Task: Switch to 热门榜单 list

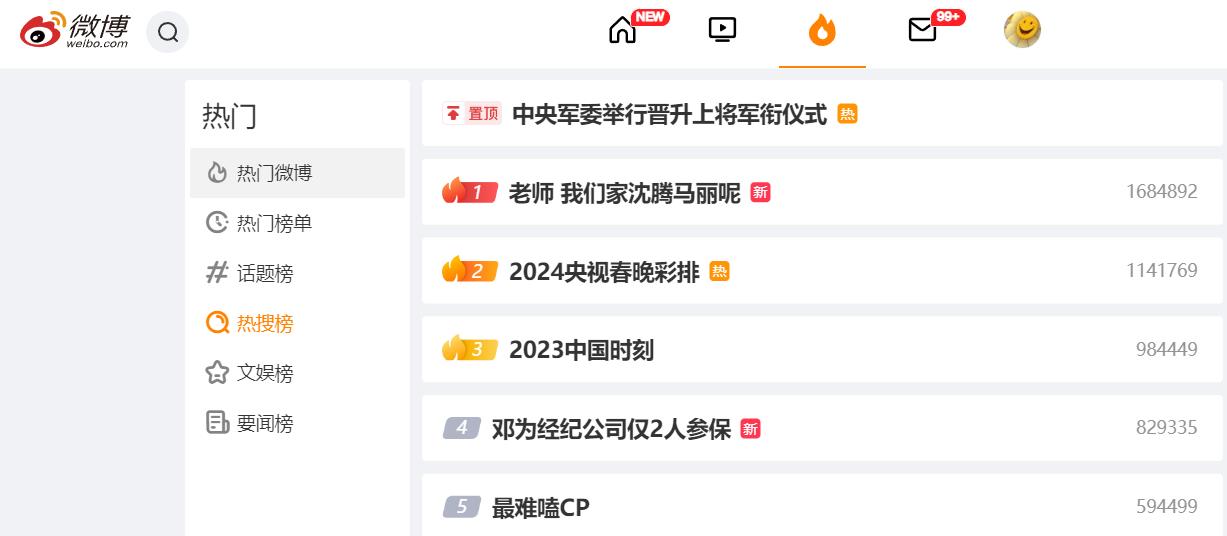Action: pos(274,223)
